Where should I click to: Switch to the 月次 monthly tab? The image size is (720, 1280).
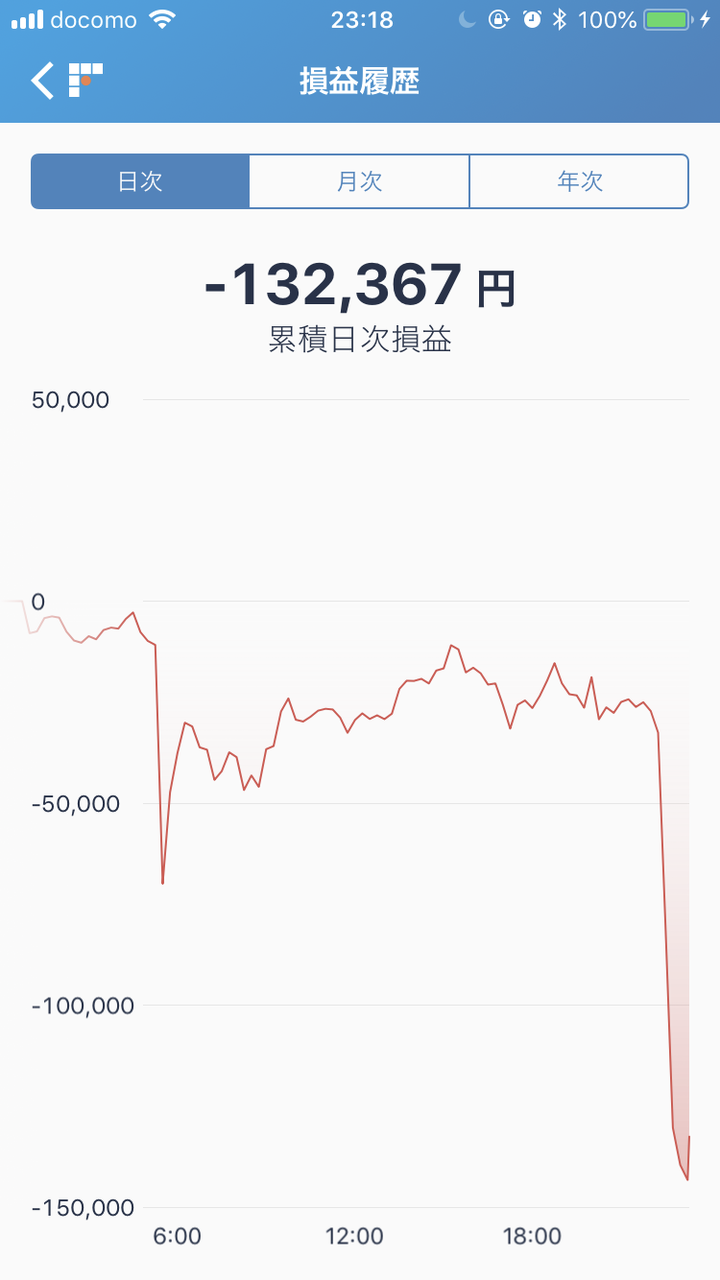(359, 181)
